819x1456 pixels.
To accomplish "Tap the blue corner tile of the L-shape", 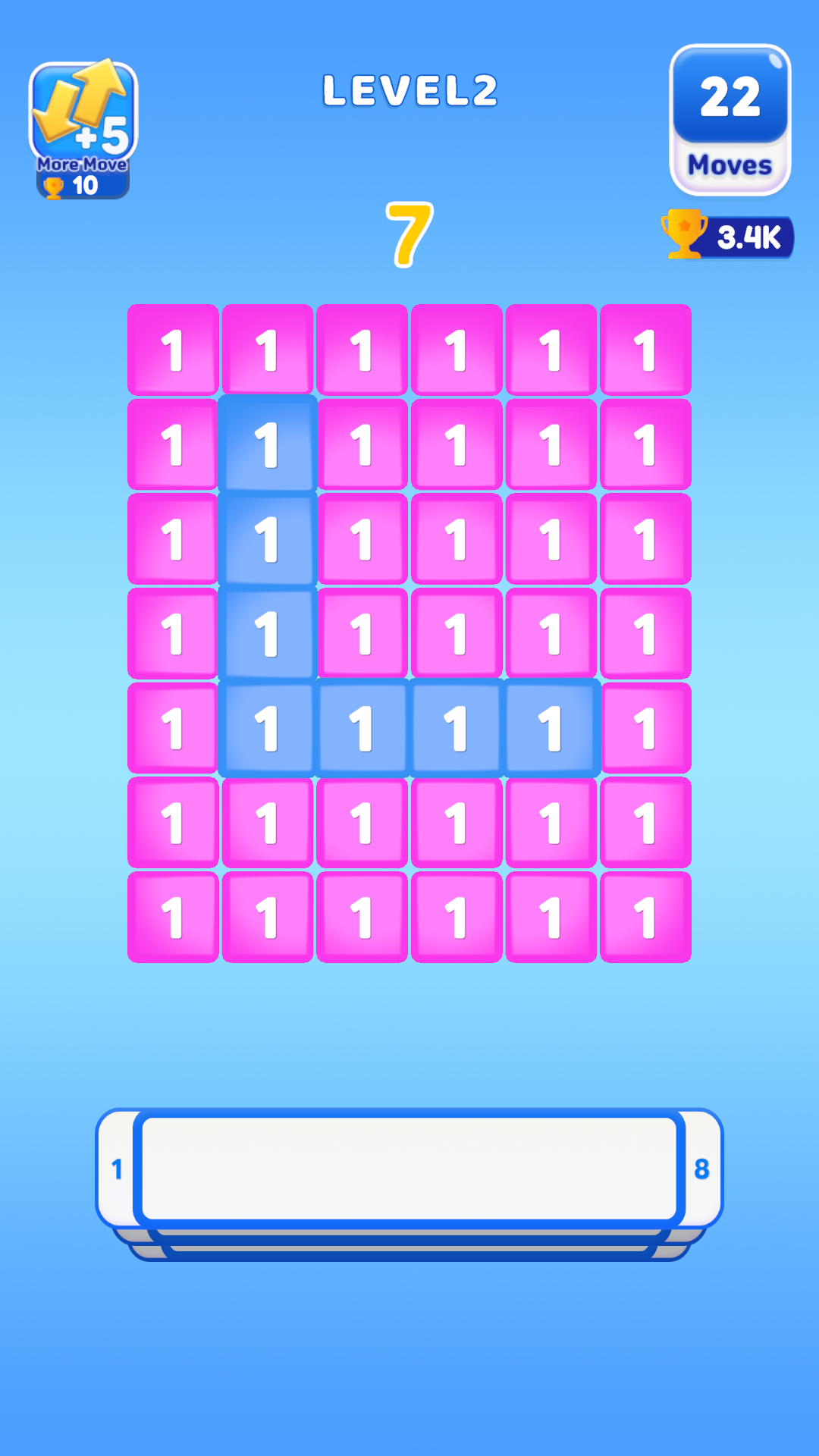I will click(x=267, y=728).
